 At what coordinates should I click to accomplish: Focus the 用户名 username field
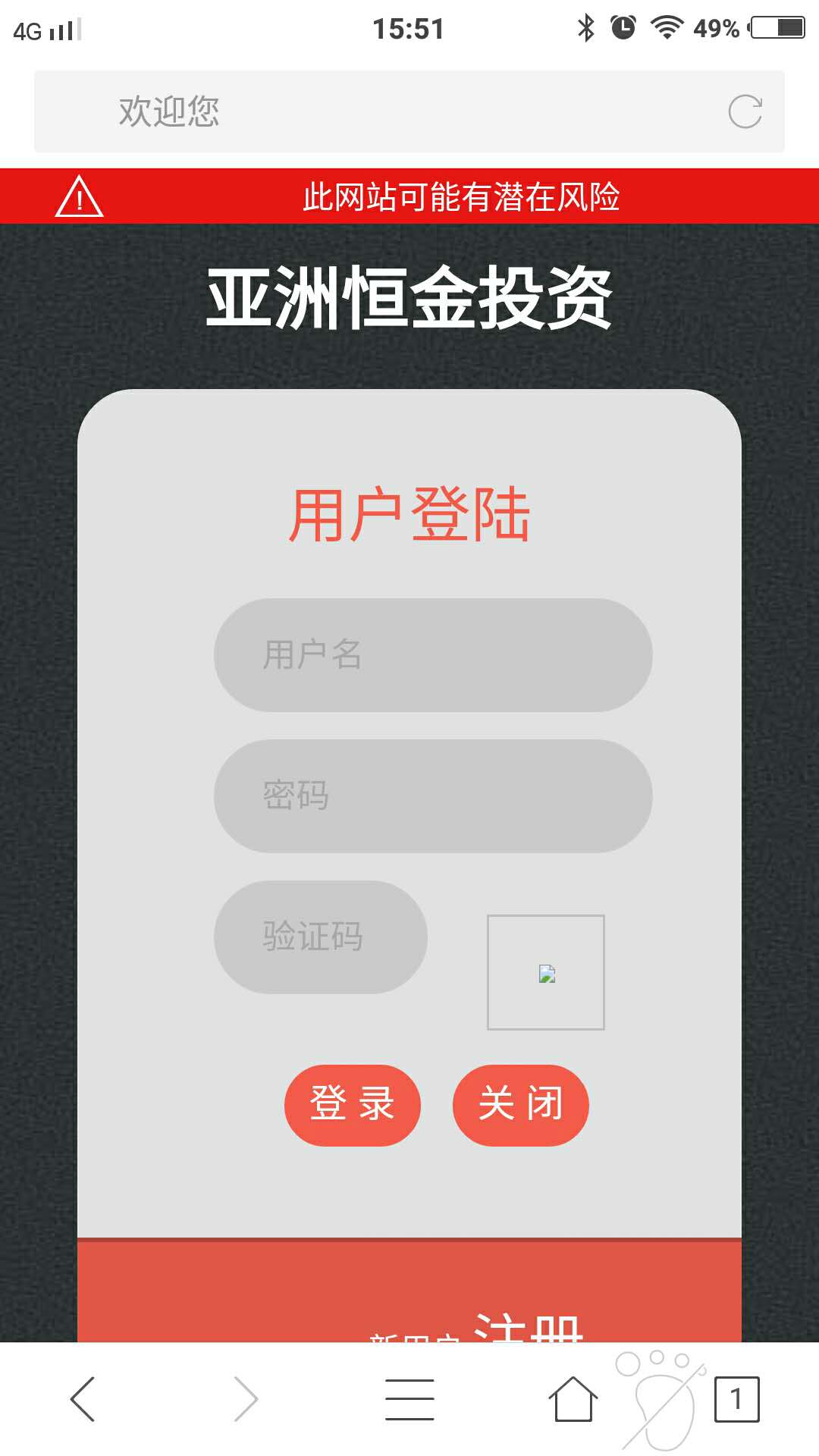(433, 655)
